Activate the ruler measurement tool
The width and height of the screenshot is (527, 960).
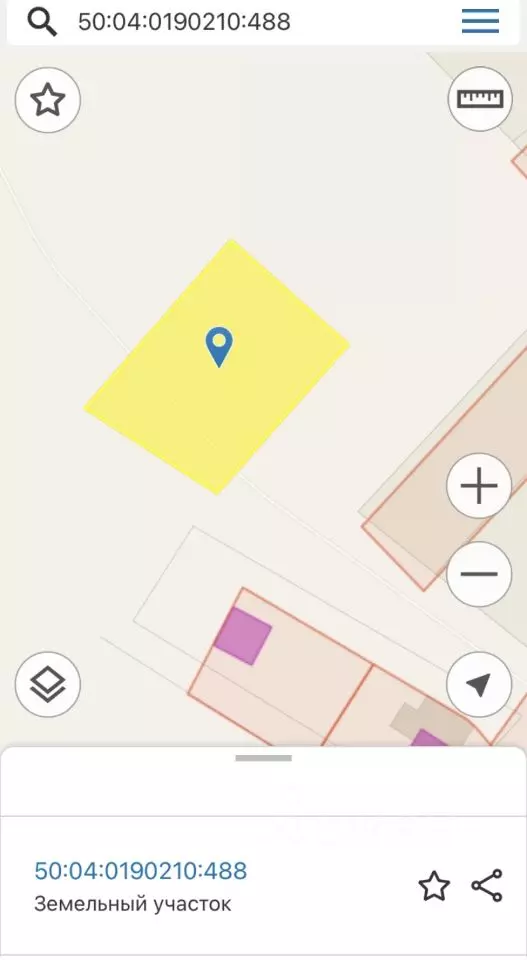coord(480,99)
